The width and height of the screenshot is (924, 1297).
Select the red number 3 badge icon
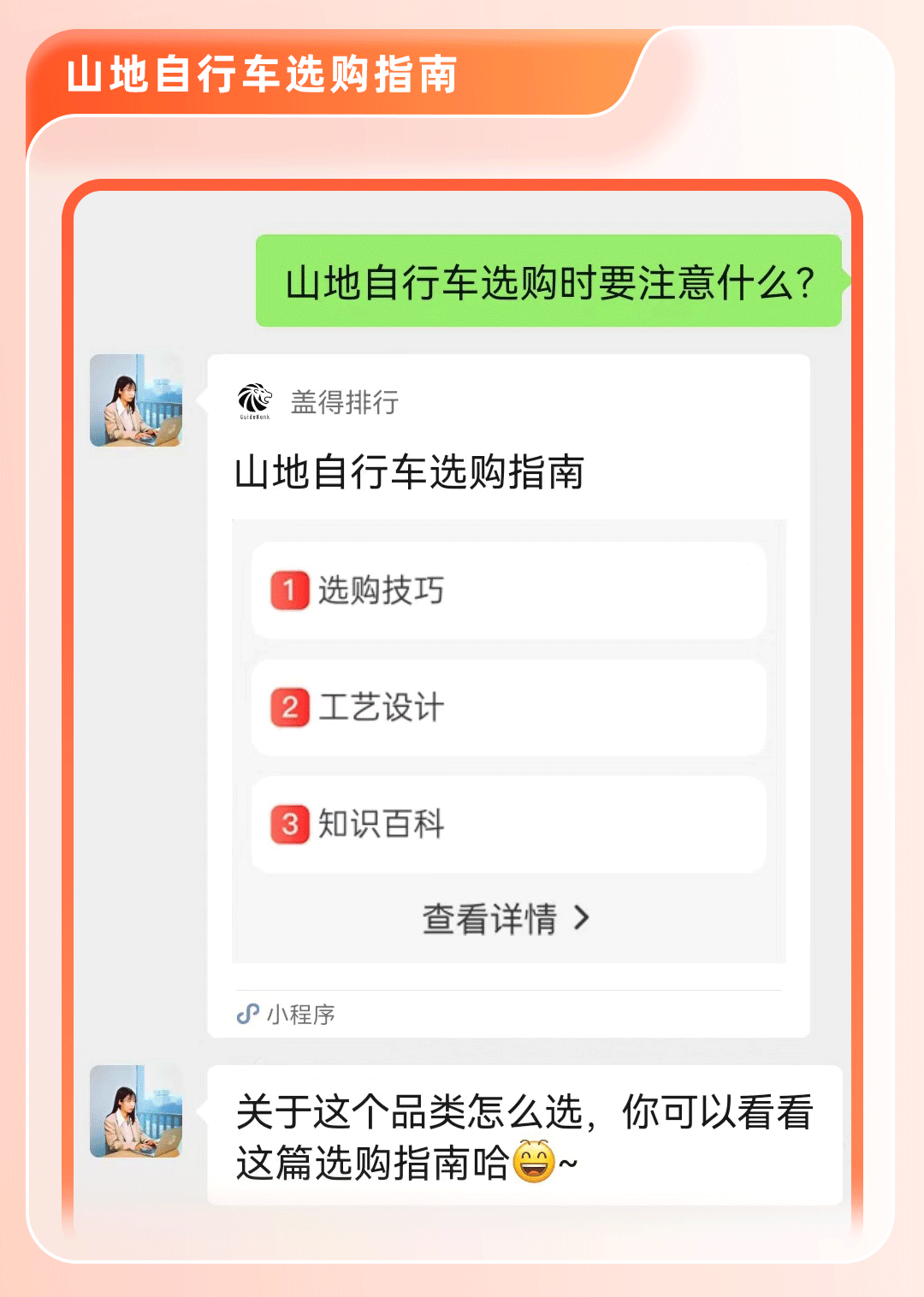291,824
